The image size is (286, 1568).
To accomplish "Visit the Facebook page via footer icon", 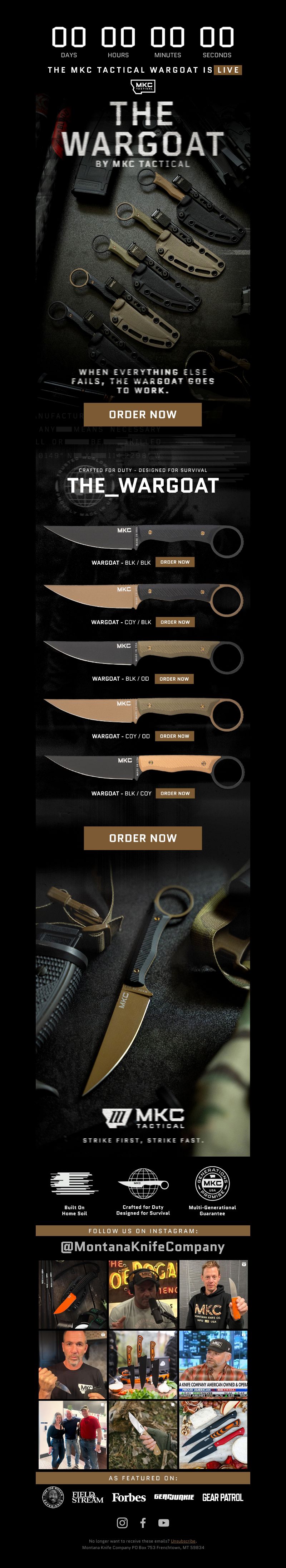I will pyautogui.click(x=143, y=1523).
